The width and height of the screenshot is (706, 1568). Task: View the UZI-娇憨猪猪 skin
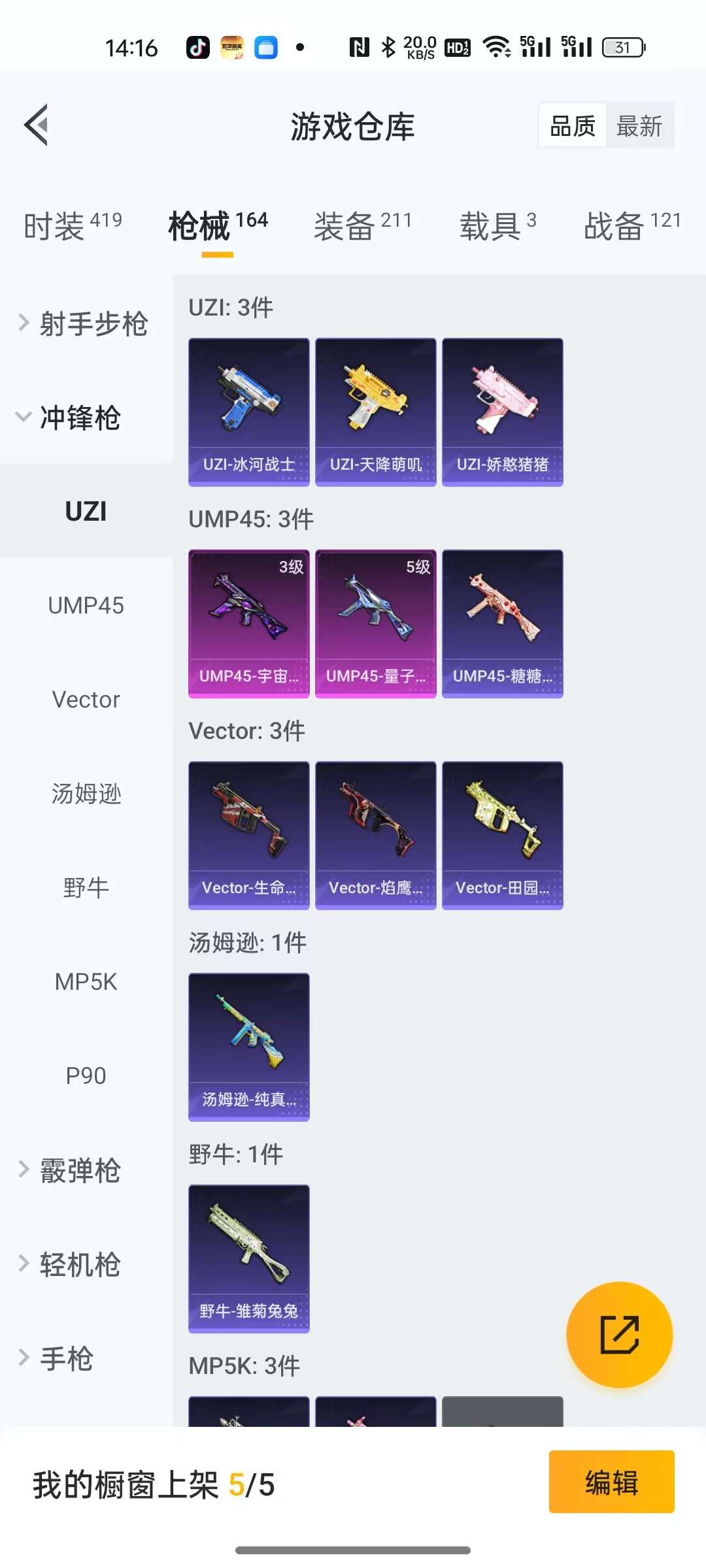click(x=502, y=412)
